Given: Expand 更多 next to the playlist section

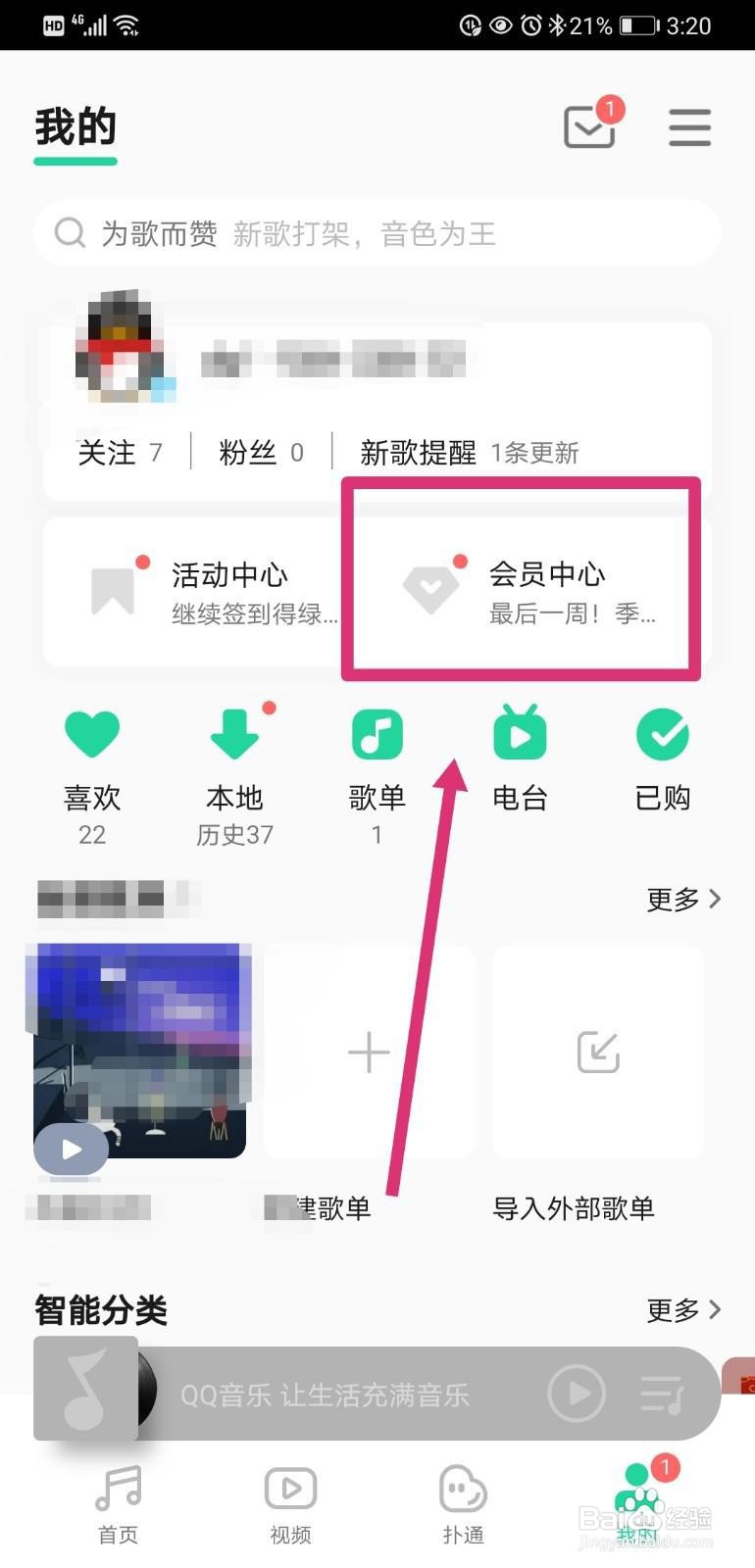Looking at the screenshot, I should [681, 900].
